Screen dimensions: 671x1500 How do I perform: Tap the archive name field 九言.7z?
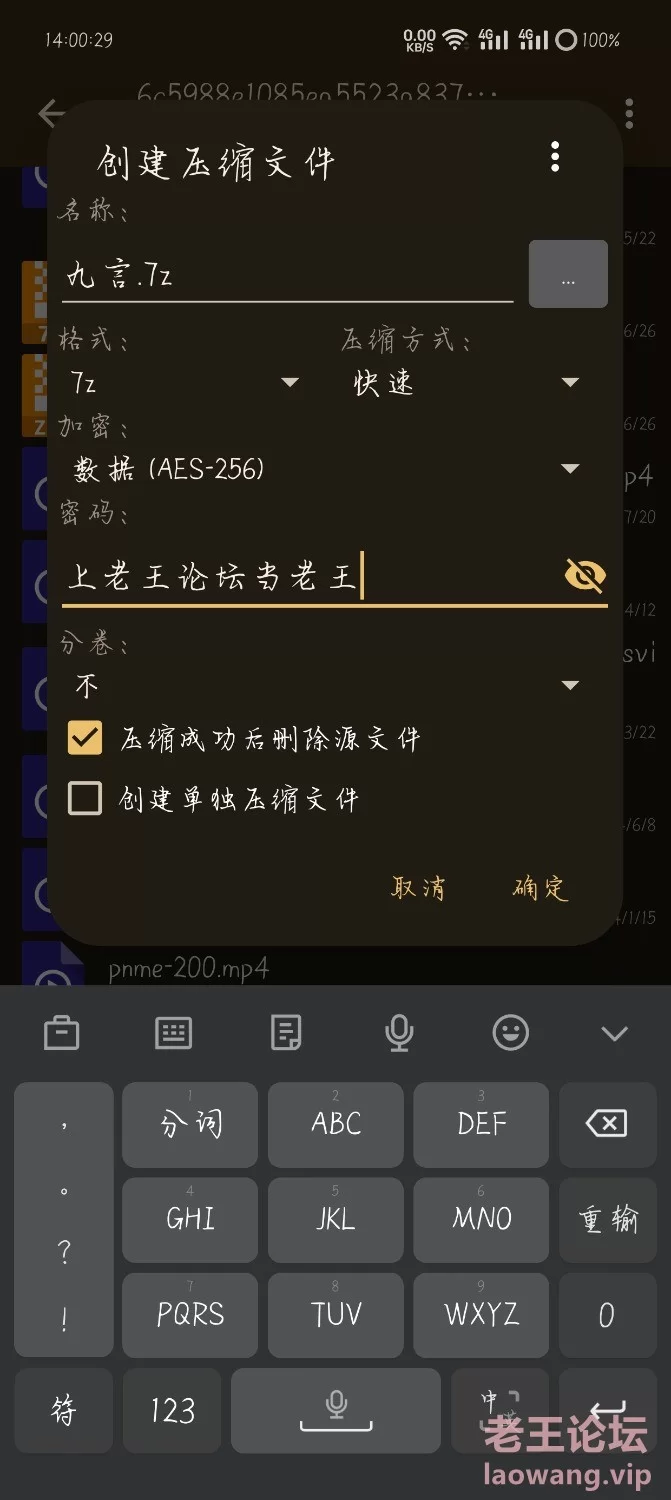tap(287, 275)
